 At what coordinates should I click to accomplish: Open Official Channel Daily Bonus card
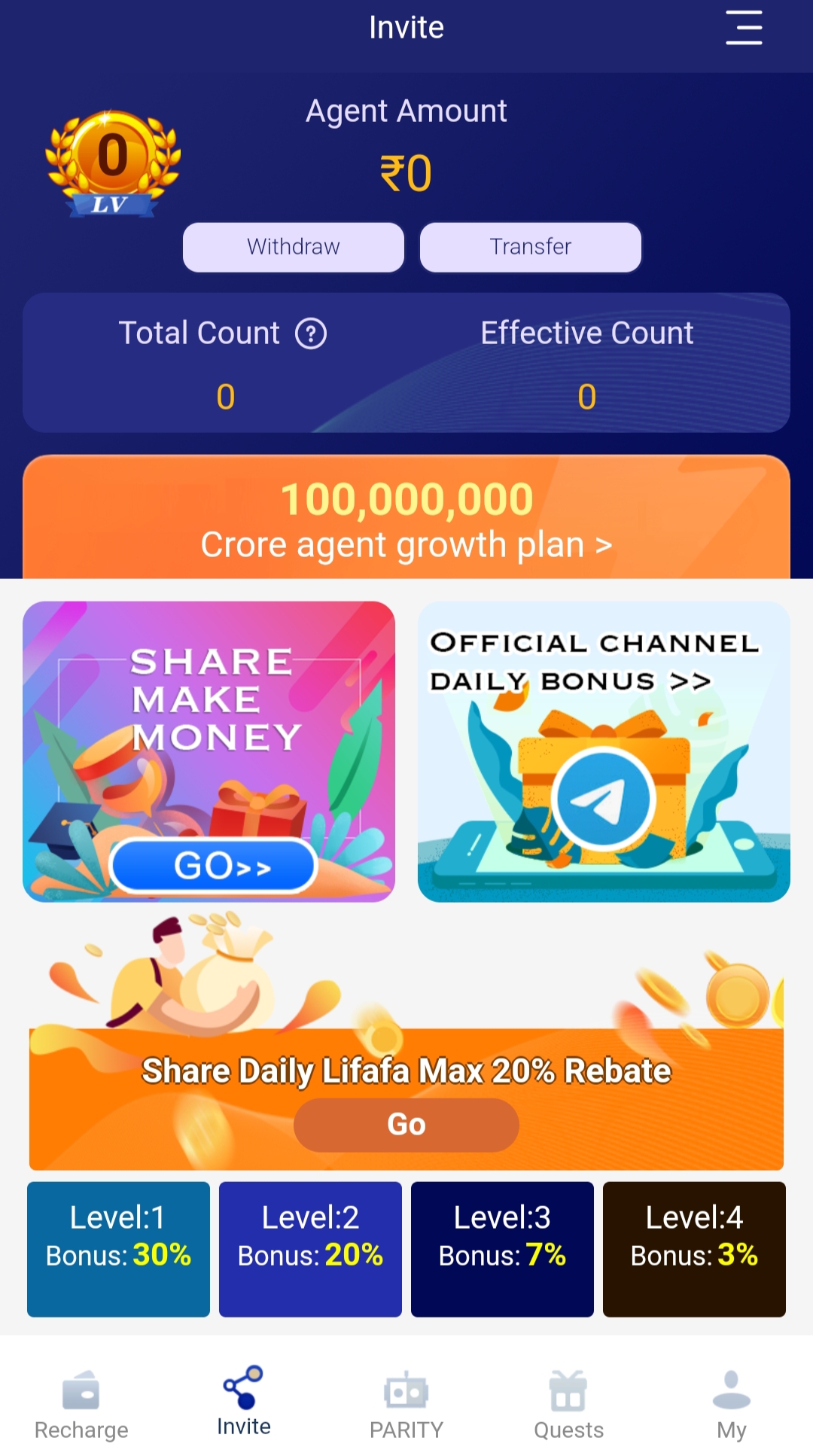pos(604,751)
